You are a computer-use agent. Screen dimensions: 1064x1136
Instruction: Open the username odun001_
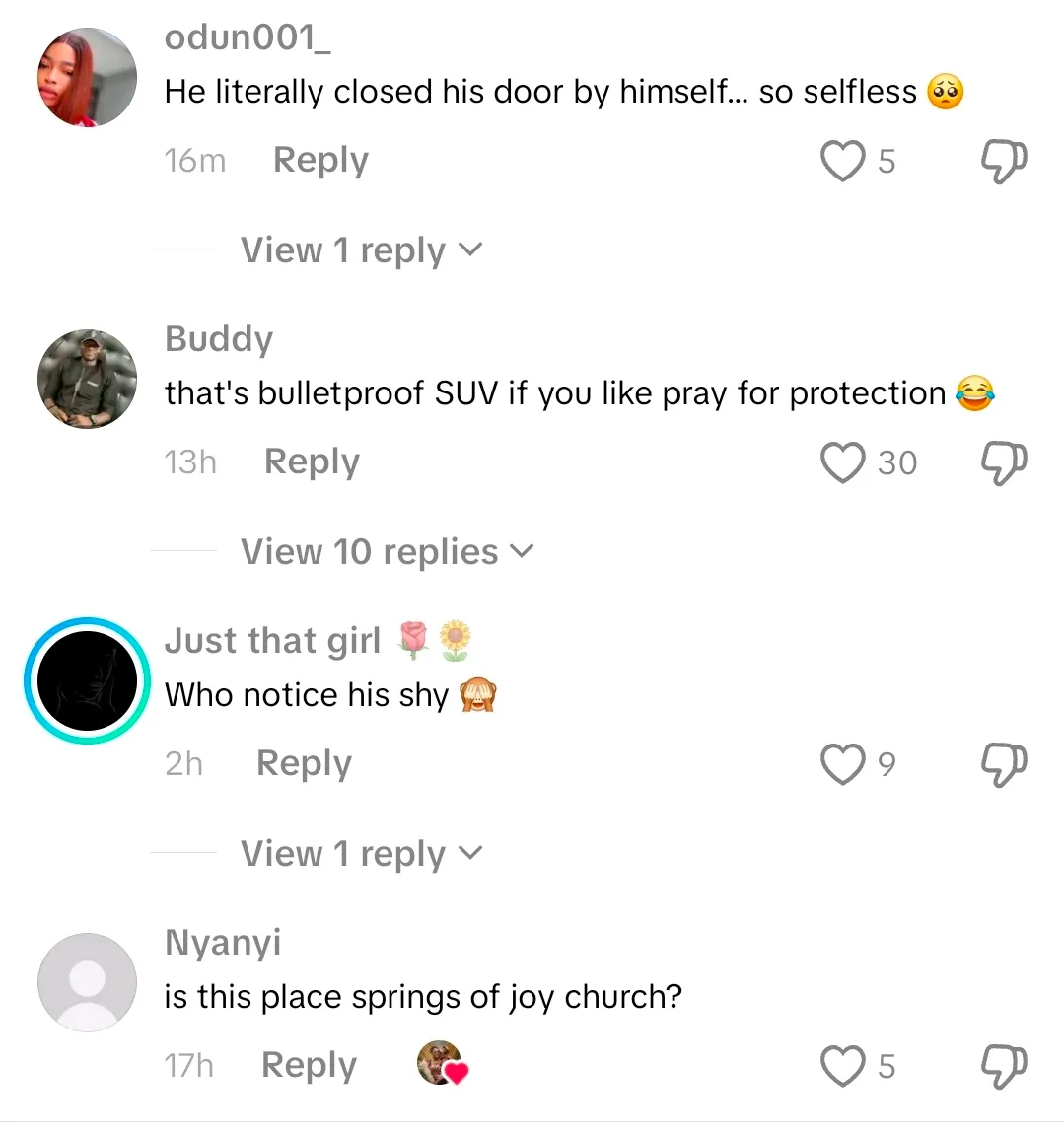click(248, 37)
